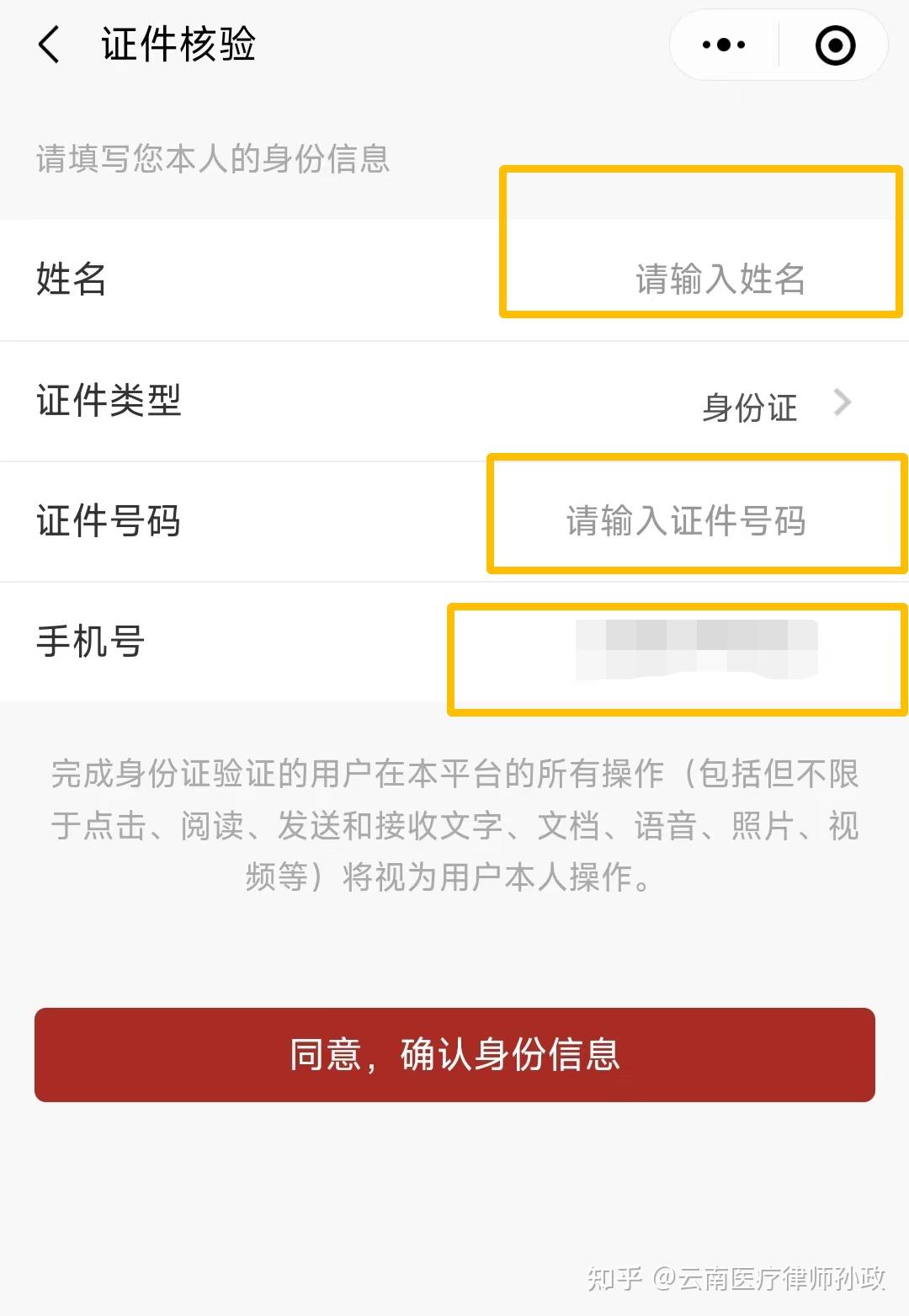Tap the red confirmation button
The image size is (909, 1316).
click(x=454, y=1055)
